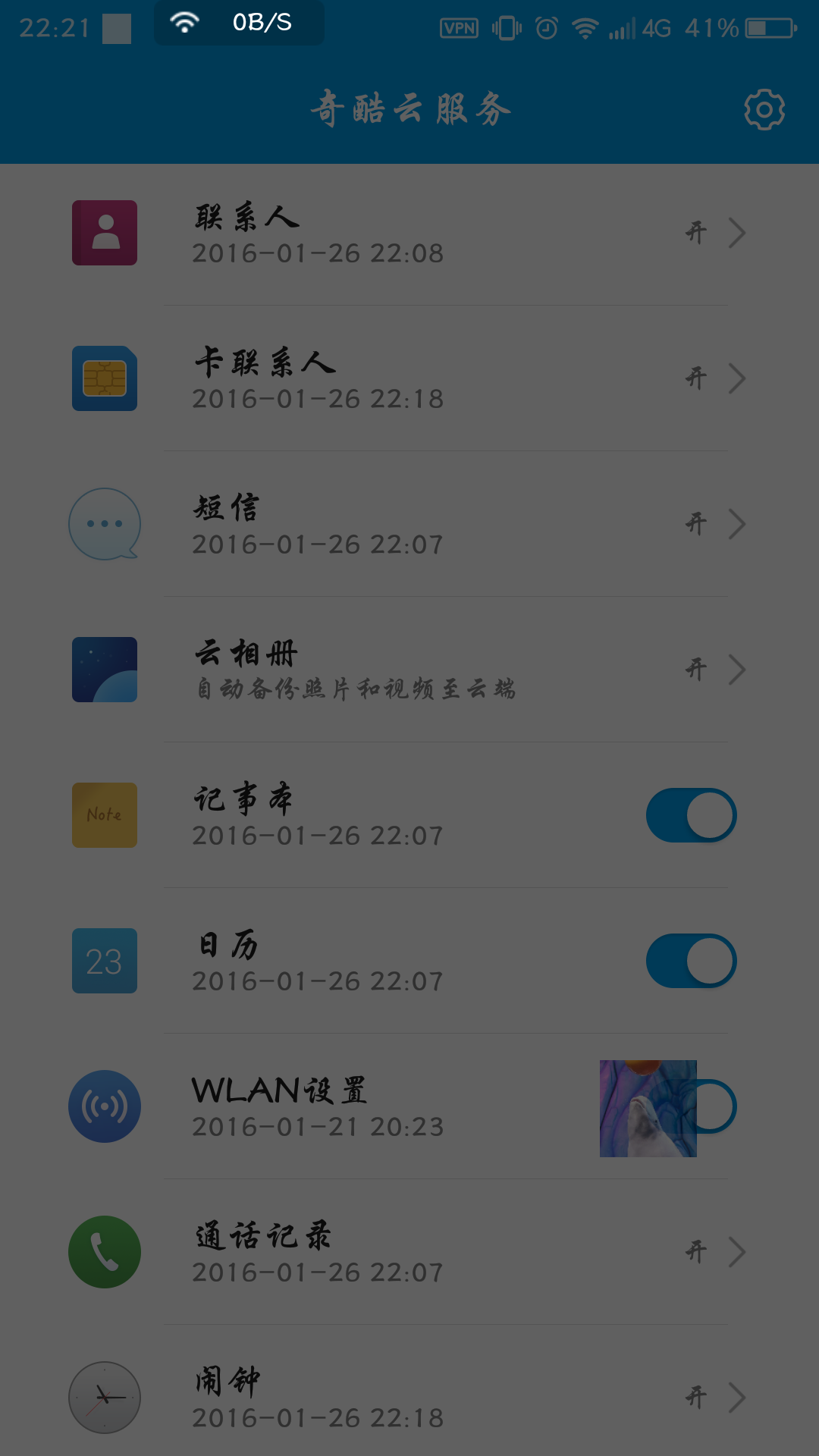Open the settings gear menu
The height and width of the screenshot is (1456, 819).
(764, 108)
